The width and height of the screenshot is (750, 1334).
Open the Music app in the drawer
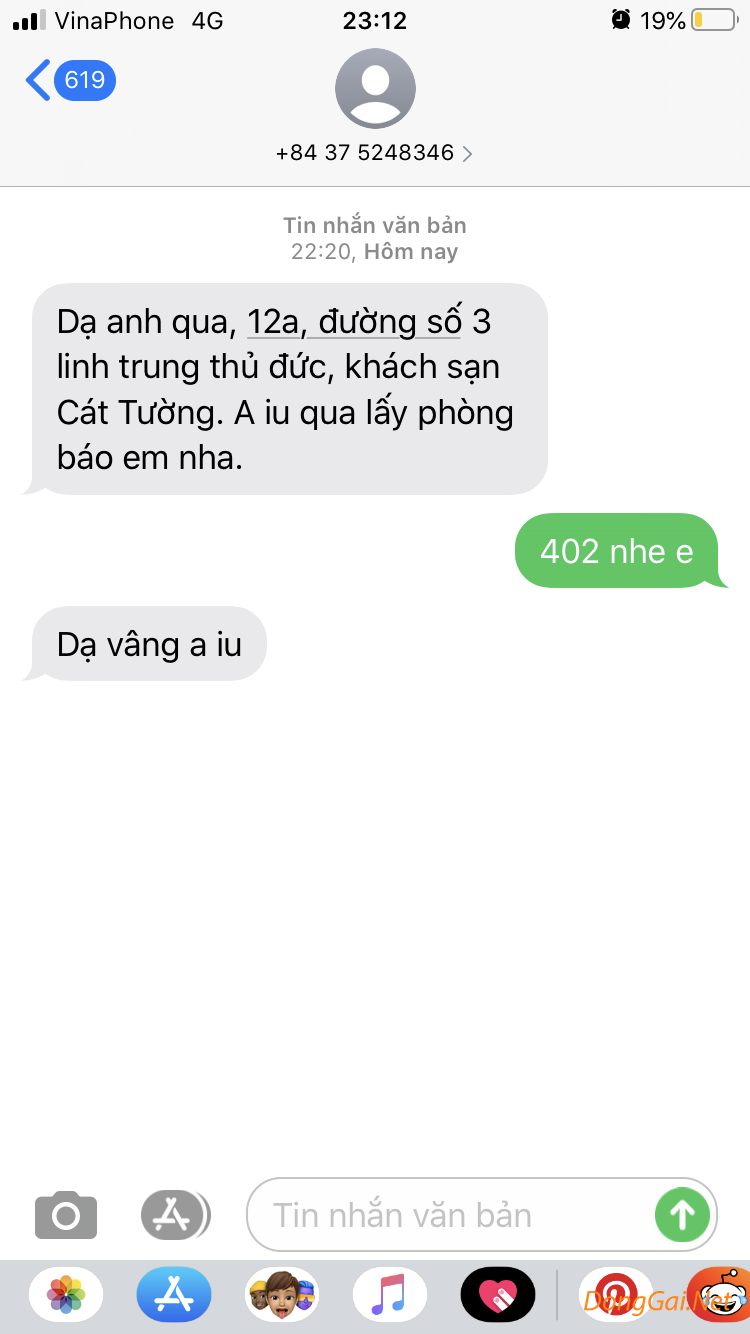tap(389, 1296)
